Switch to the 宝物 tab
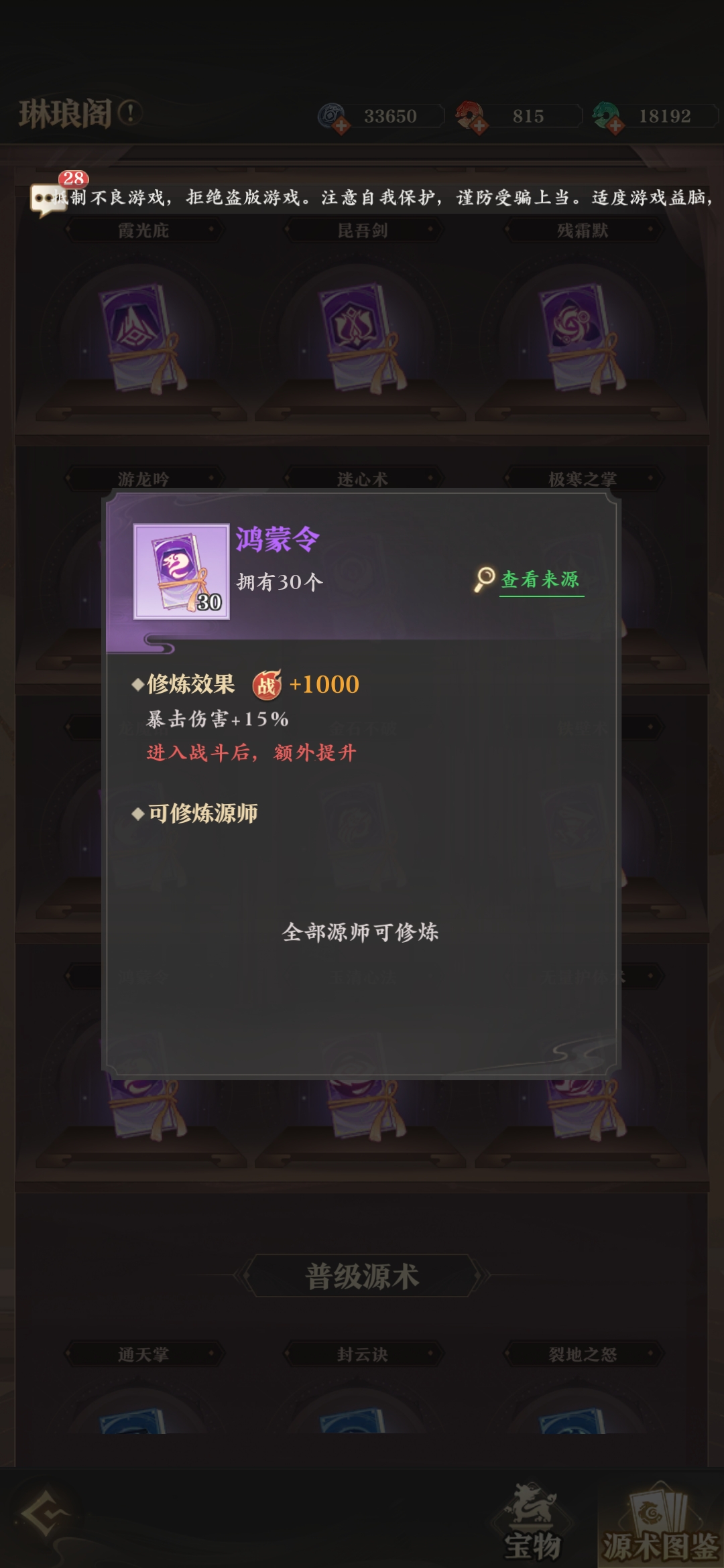 pos(533,1522)
